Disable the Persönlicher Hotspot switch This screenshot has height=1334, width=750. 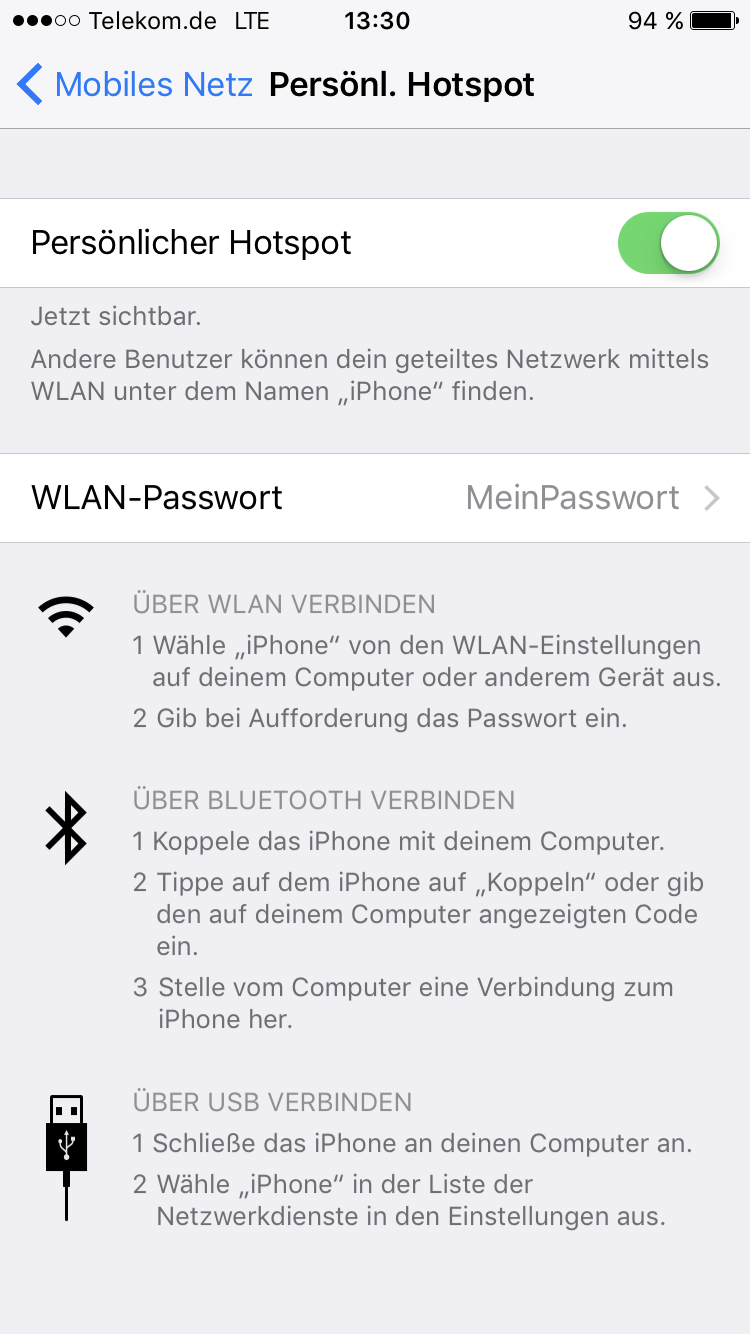pyautogui.click(x=668, y=243)
